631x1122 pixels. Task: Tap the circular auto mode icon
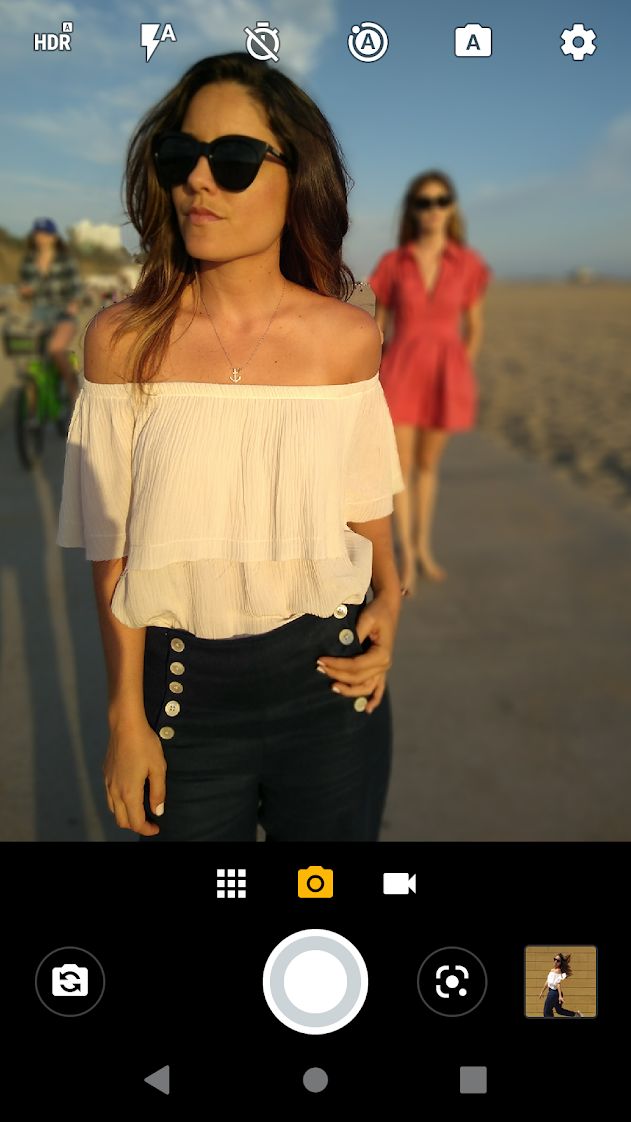click(x=367, y=43)
